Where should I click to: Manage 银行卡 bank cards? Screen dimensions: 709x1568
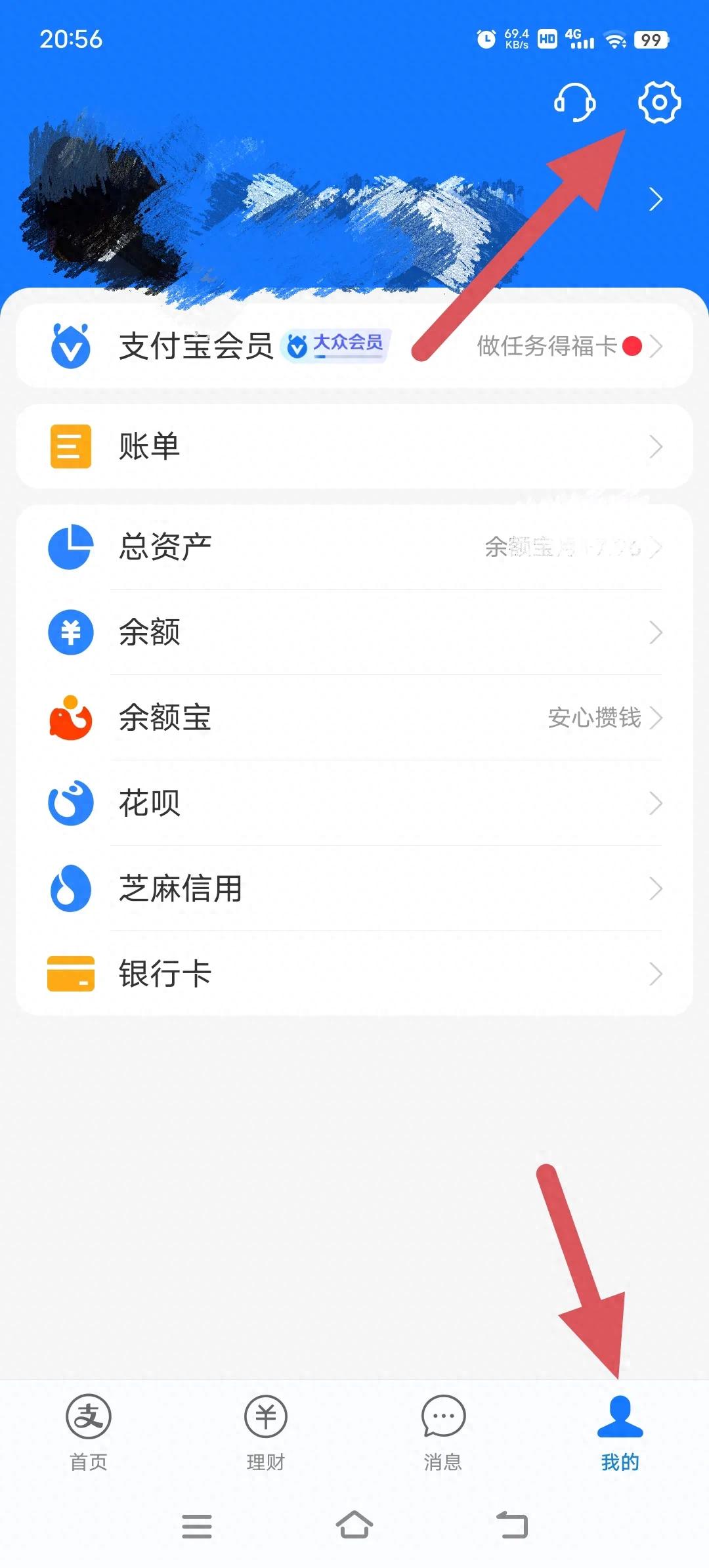click(x=354, y=974)
